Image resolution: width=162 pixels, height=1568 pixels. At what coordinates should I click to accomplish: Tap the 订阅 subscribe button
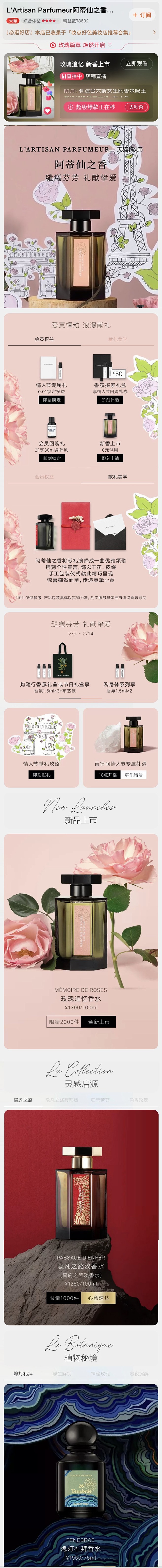tap(142, 14)
